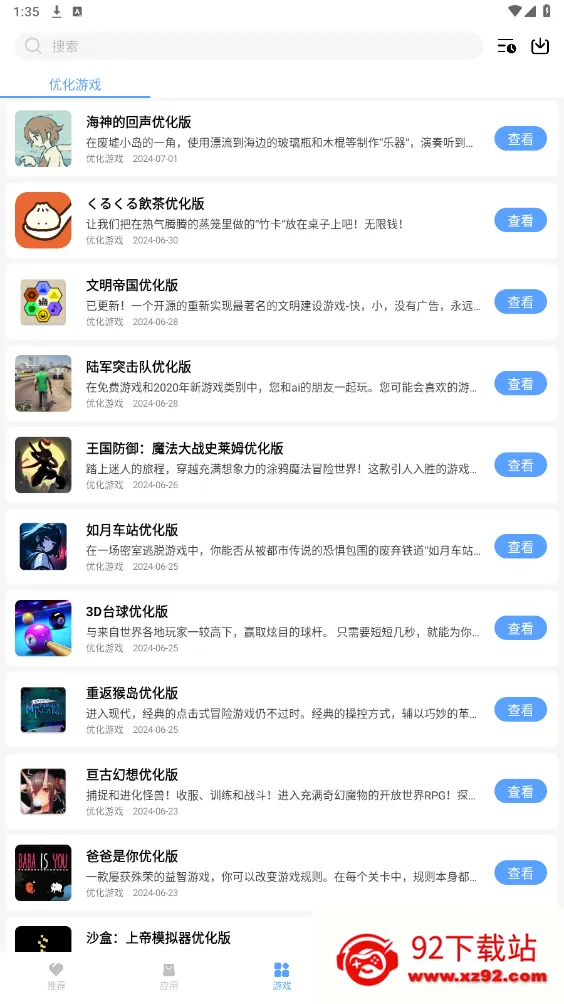Viewport: 564px width, 1004px height.
Task: Open the downloads manager icon
Action: click(540, 46)
